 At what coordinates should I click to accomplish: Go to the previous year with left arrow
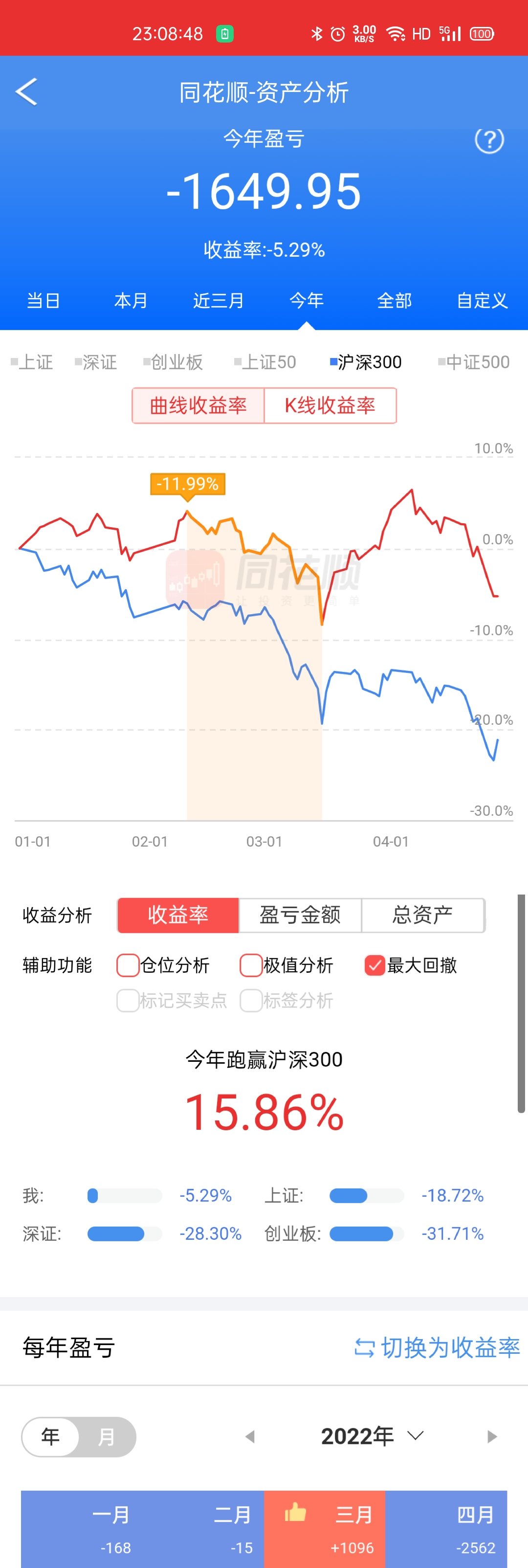coord(249,1436)
